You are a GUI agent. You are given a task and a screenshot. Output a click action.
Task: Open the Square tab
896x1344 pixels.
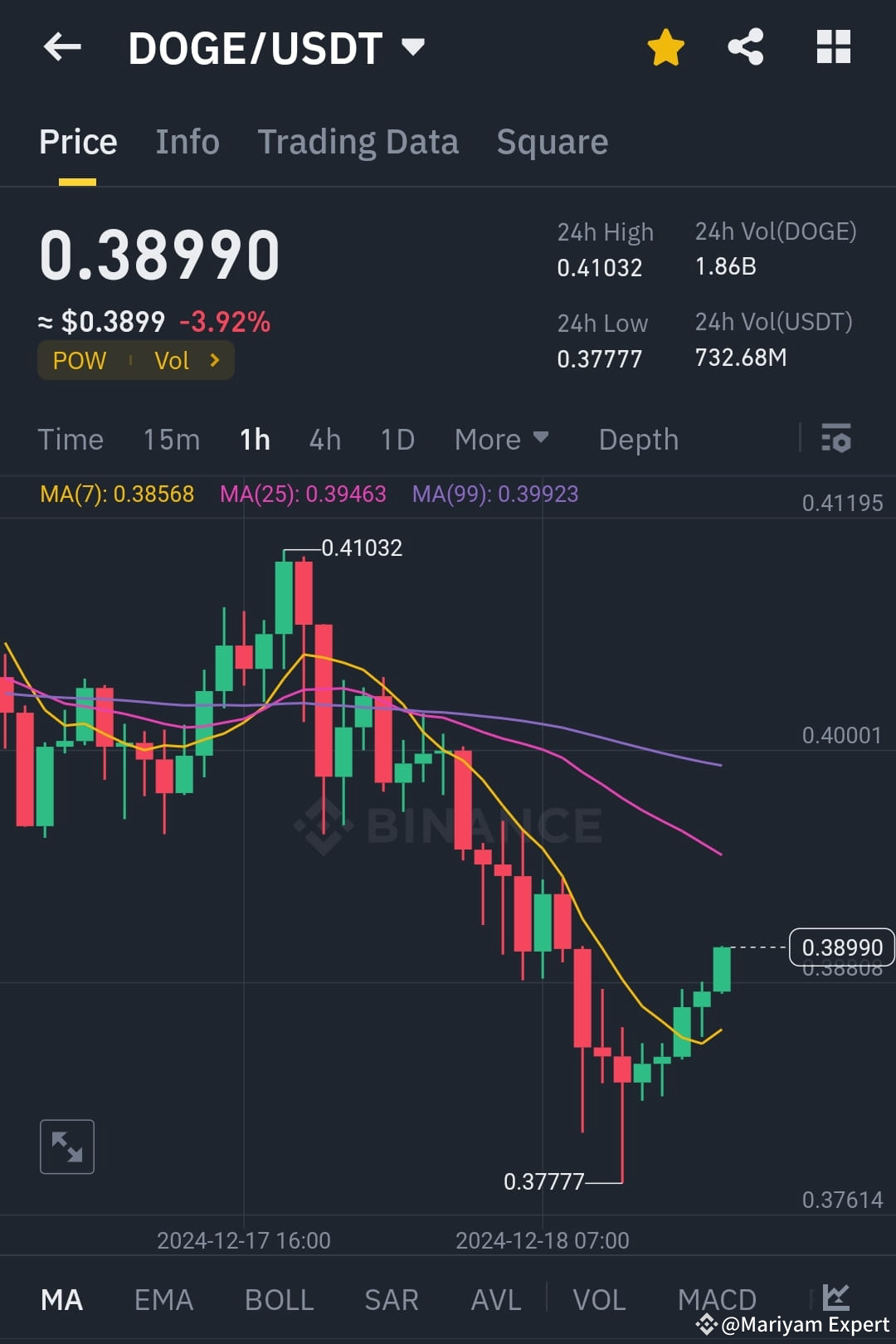tap(552, 142)
